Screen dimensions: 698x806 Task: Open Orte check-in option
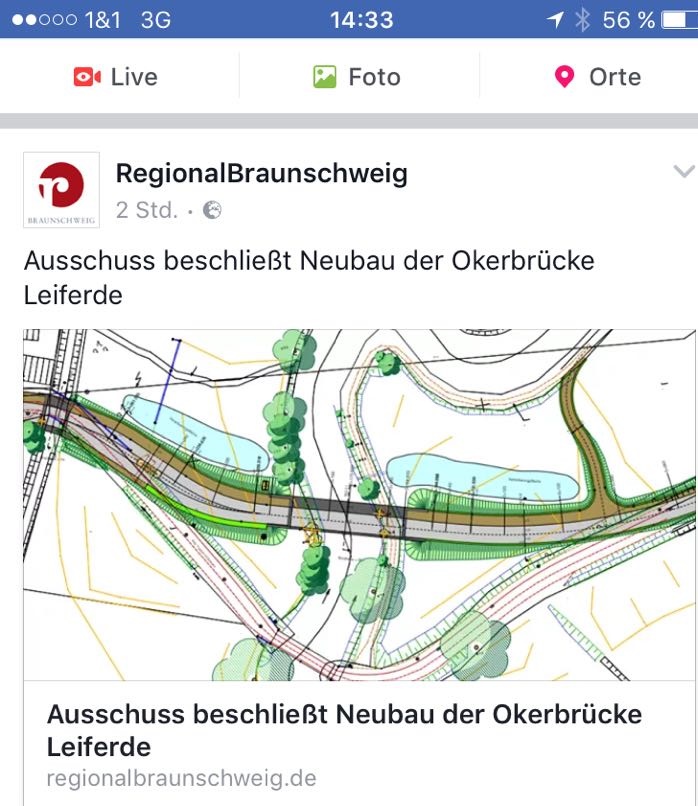coord(597,77)
